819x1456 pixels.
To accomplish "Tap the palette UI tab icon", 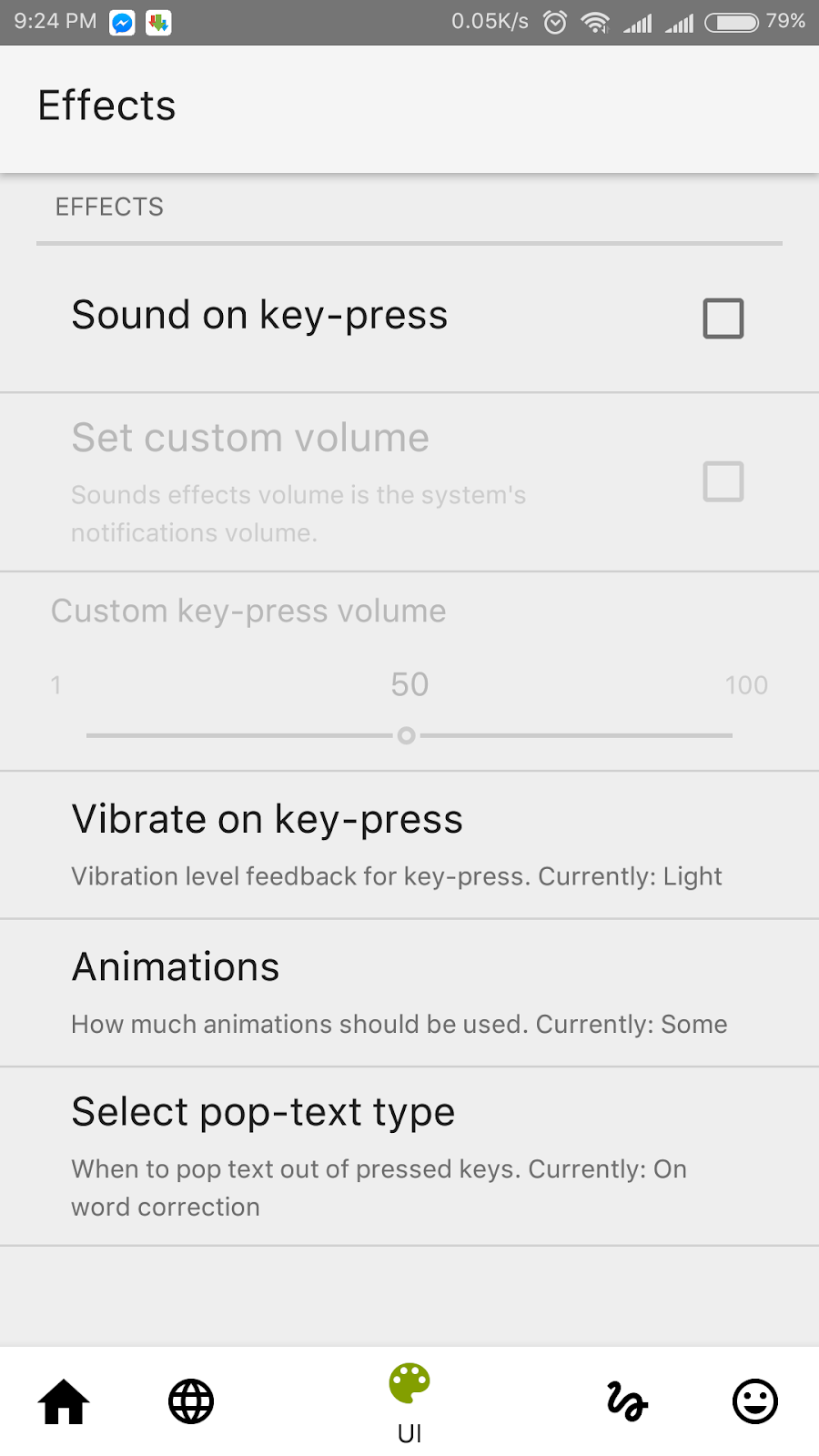I will [409, 1383].
